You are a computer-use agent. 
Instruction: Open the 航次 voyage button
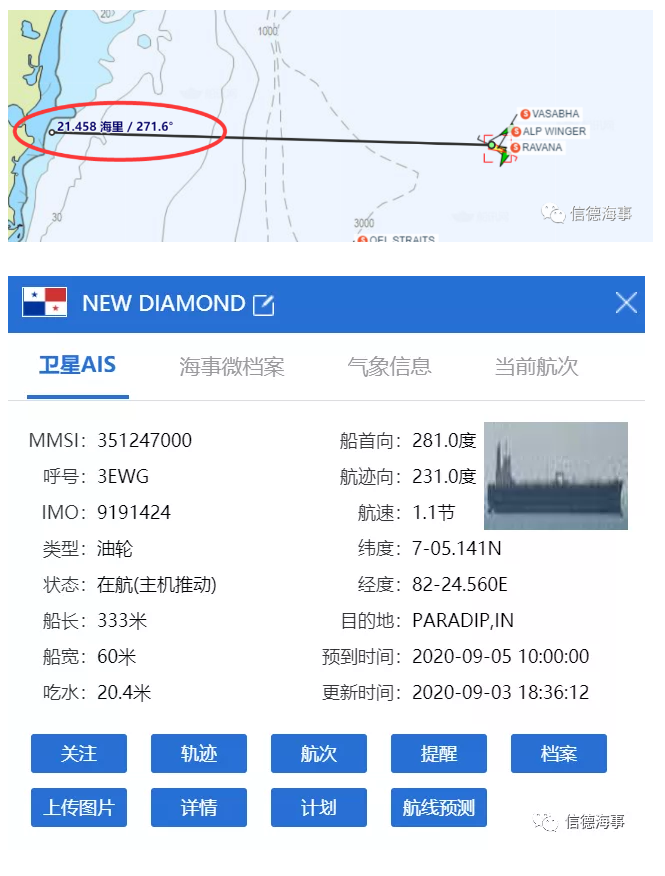319,753
